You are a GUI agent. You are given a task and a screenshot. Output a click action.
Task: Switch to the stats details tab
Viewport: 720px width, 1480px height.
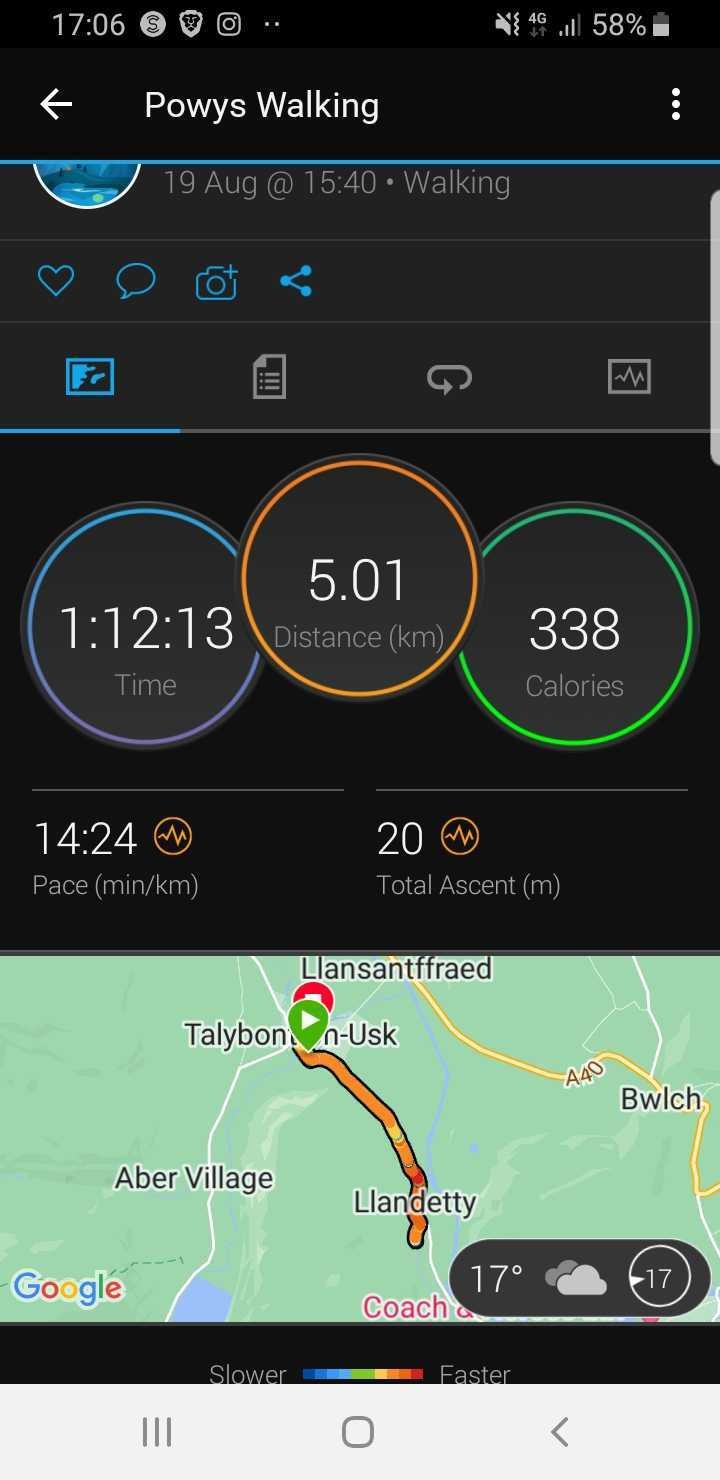click(269, 377)
